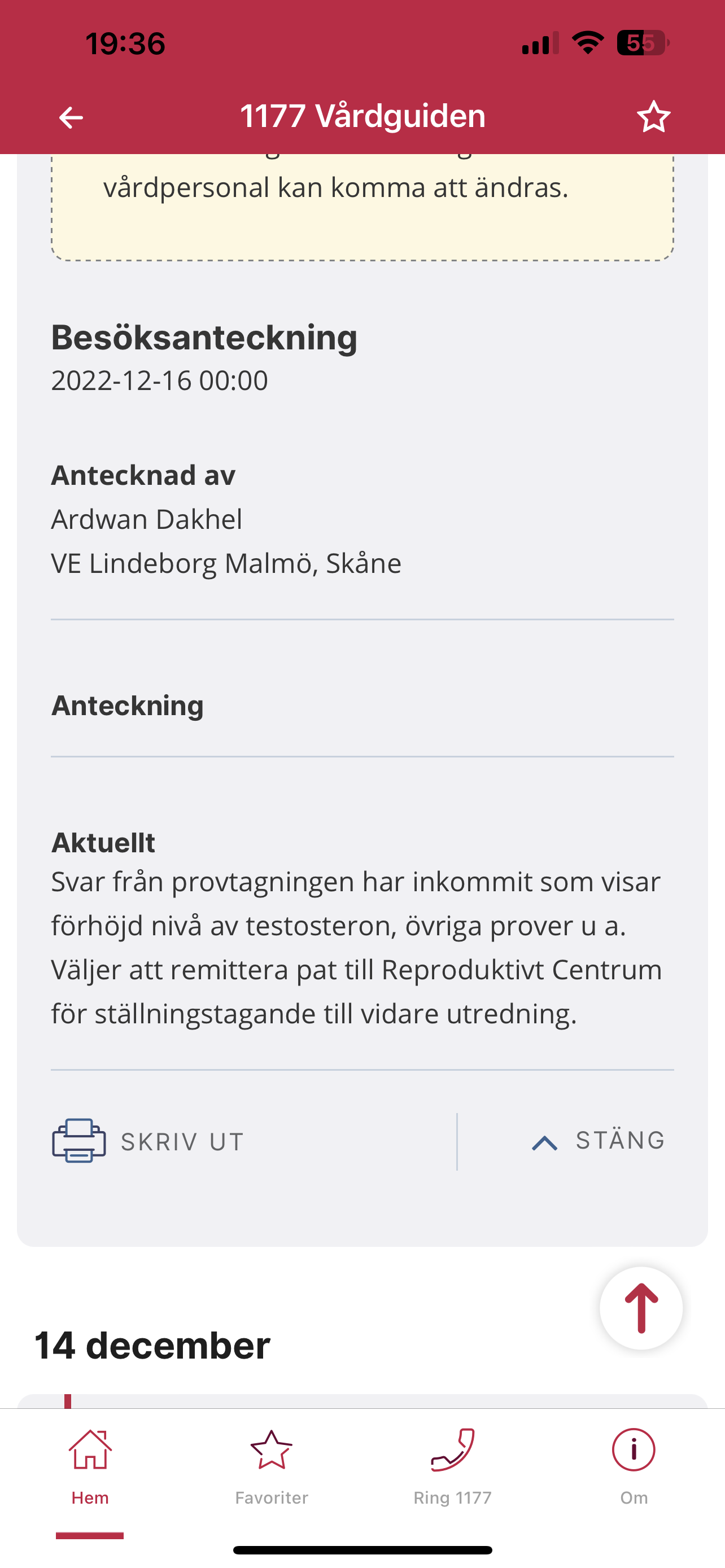Select the Ring 1177 tab
Viewport: 725px width, 1568px height.
point(453,1467)
